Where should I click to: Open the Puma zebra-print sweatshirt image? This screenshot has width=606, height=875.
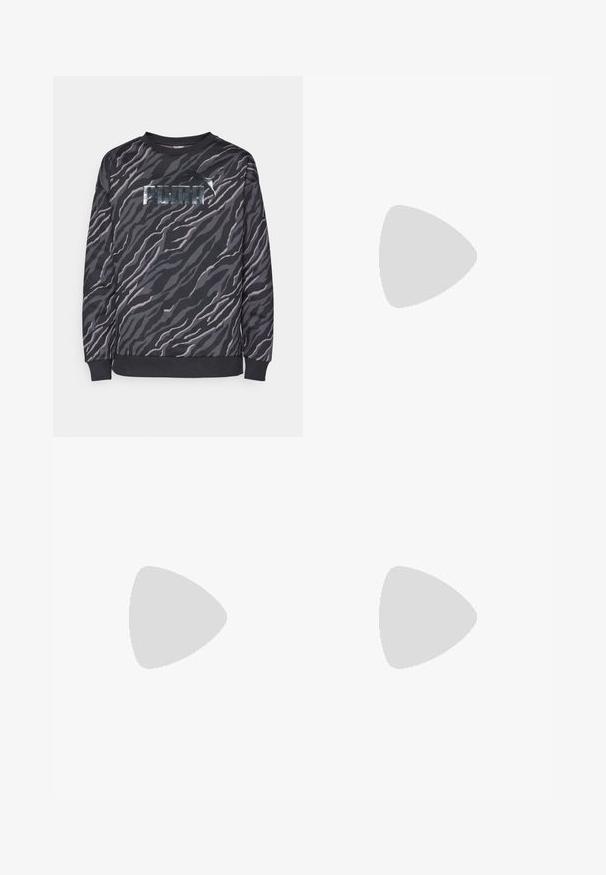pyautogui.click(x=178, y=256)
